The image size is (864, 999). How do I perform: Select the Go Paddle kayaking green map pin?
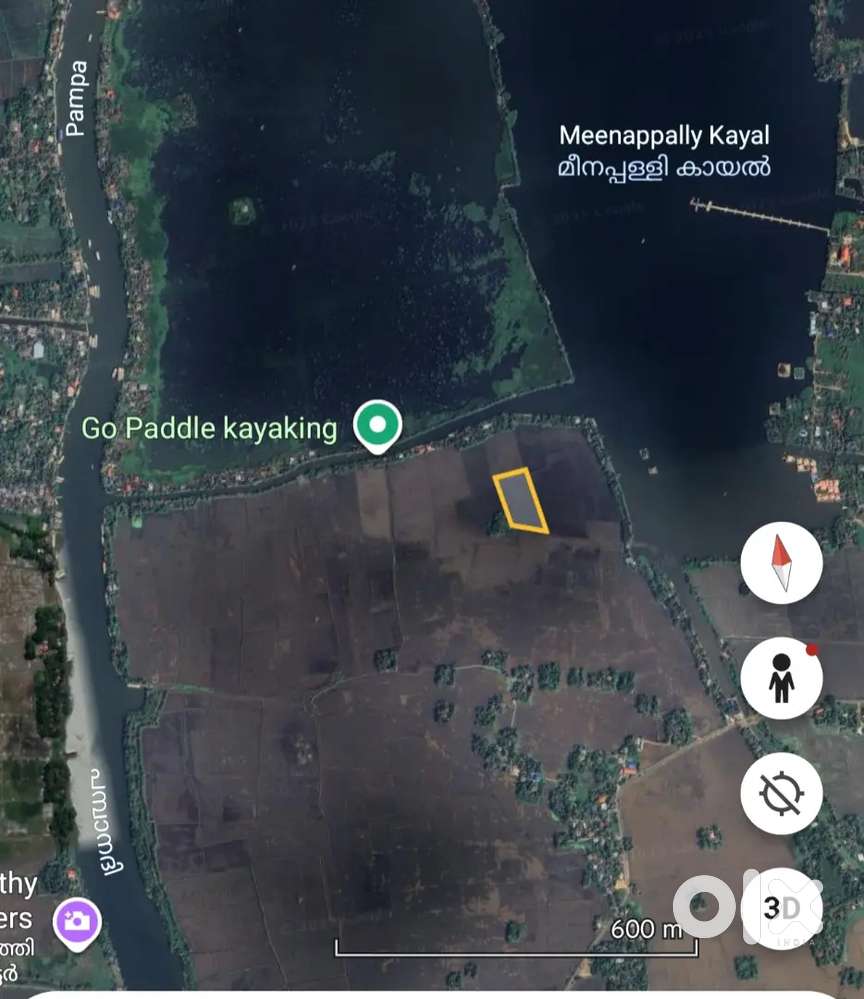tap(377, 425)
